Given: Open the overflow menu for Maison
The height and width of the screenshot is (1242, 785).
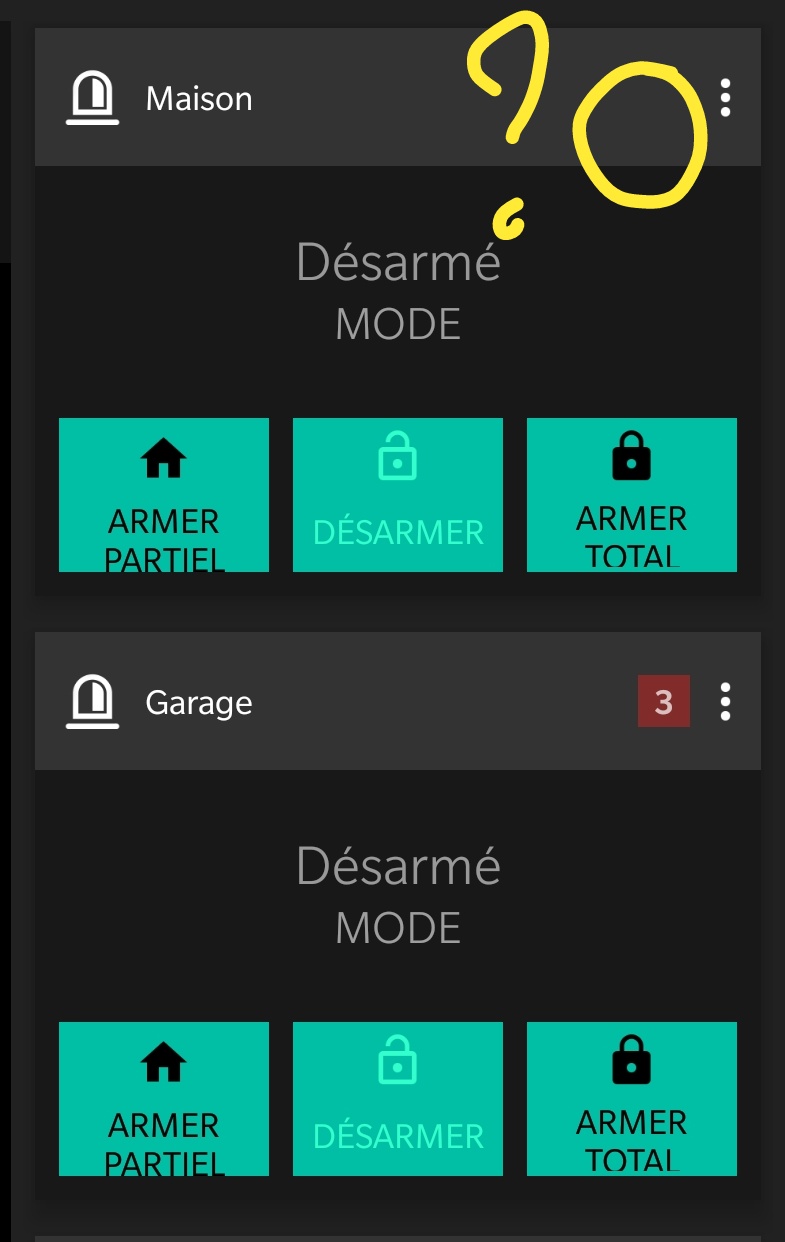Looking at the screenshot, I should pyautogui.click(x=725, y=98).
